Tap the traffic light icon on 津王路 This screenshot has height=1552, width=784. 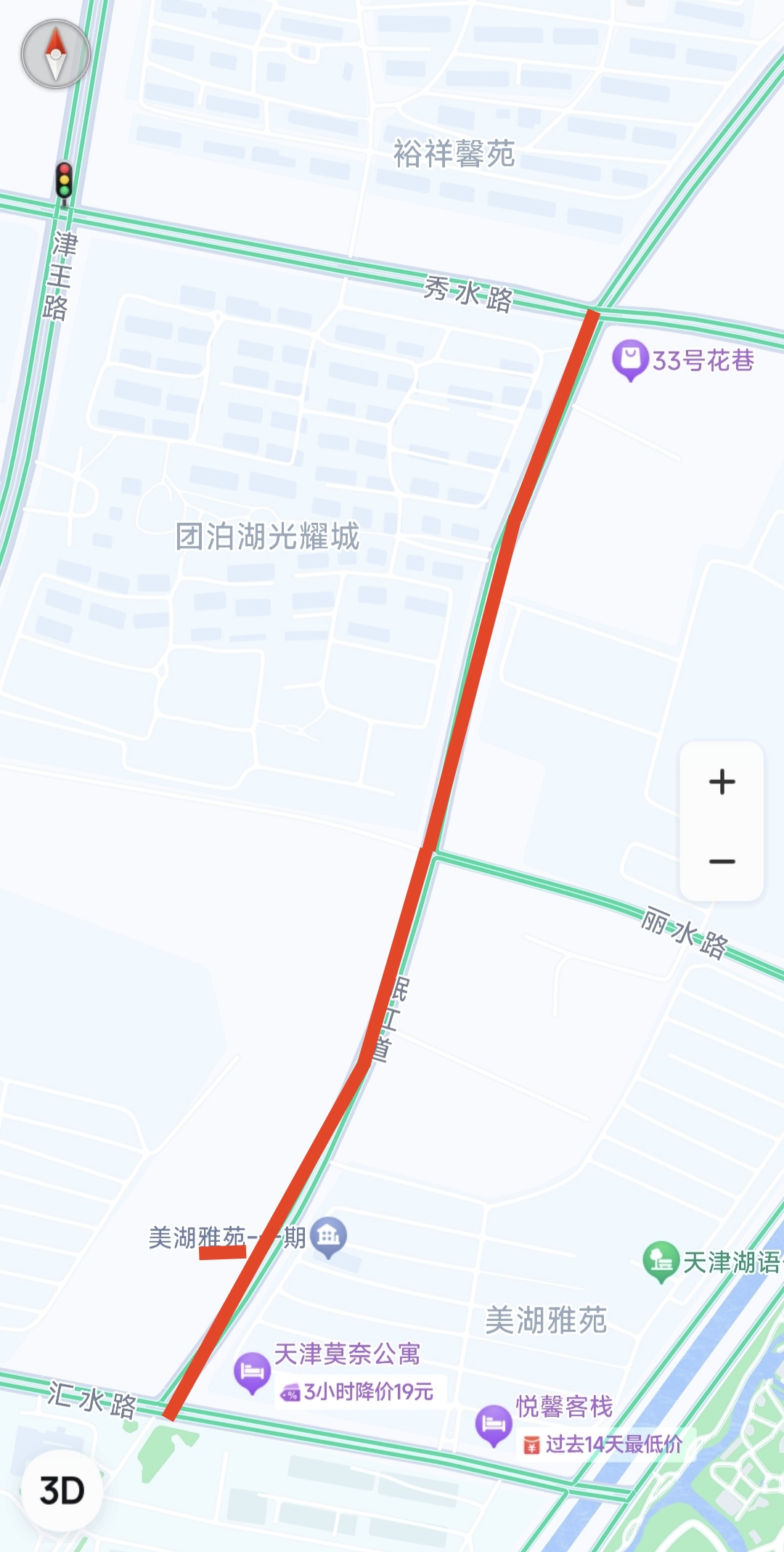coord(65,180)
